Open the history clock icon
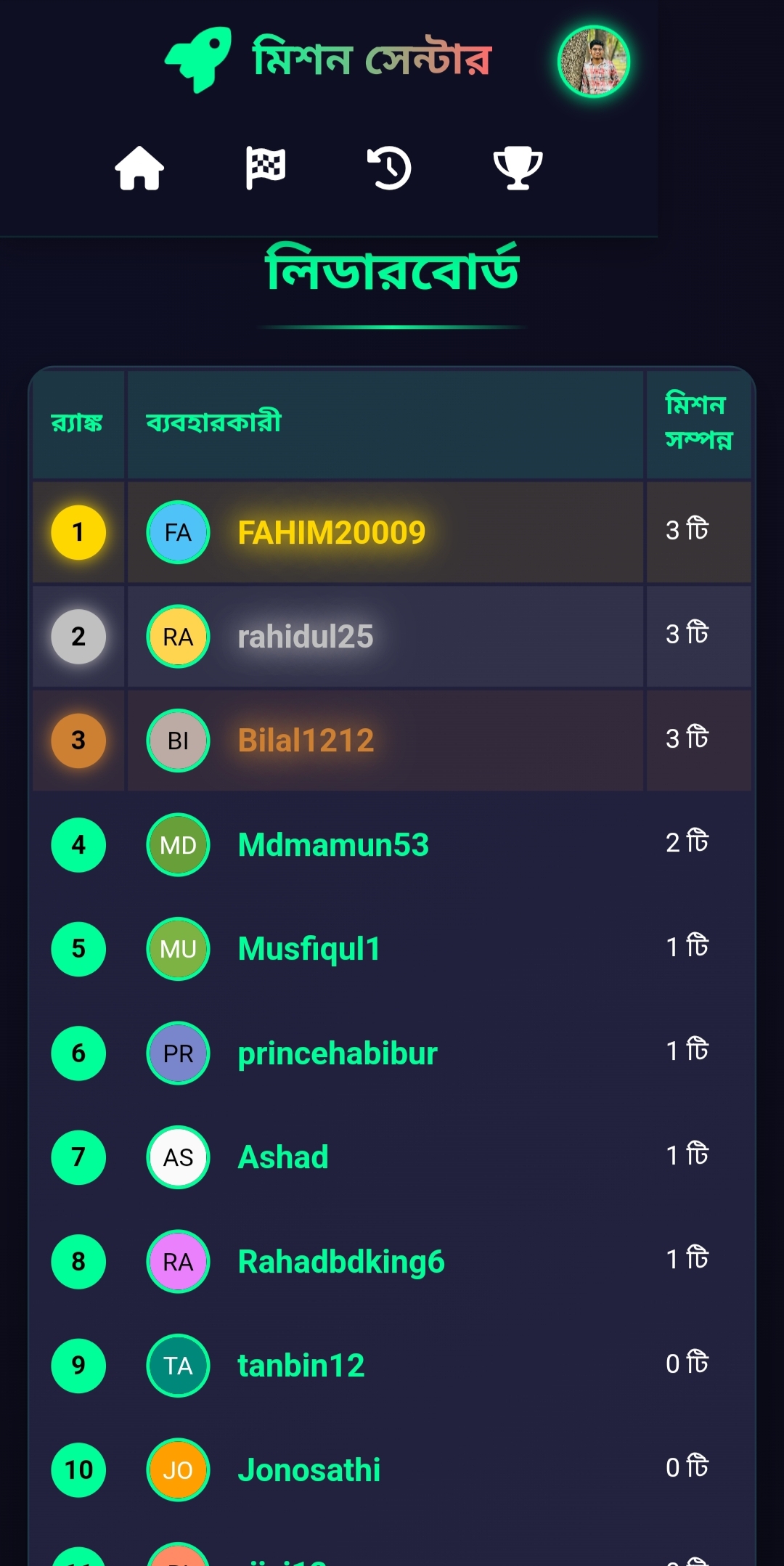Viewport: 784px width, 1566px height. click(390, 168)
